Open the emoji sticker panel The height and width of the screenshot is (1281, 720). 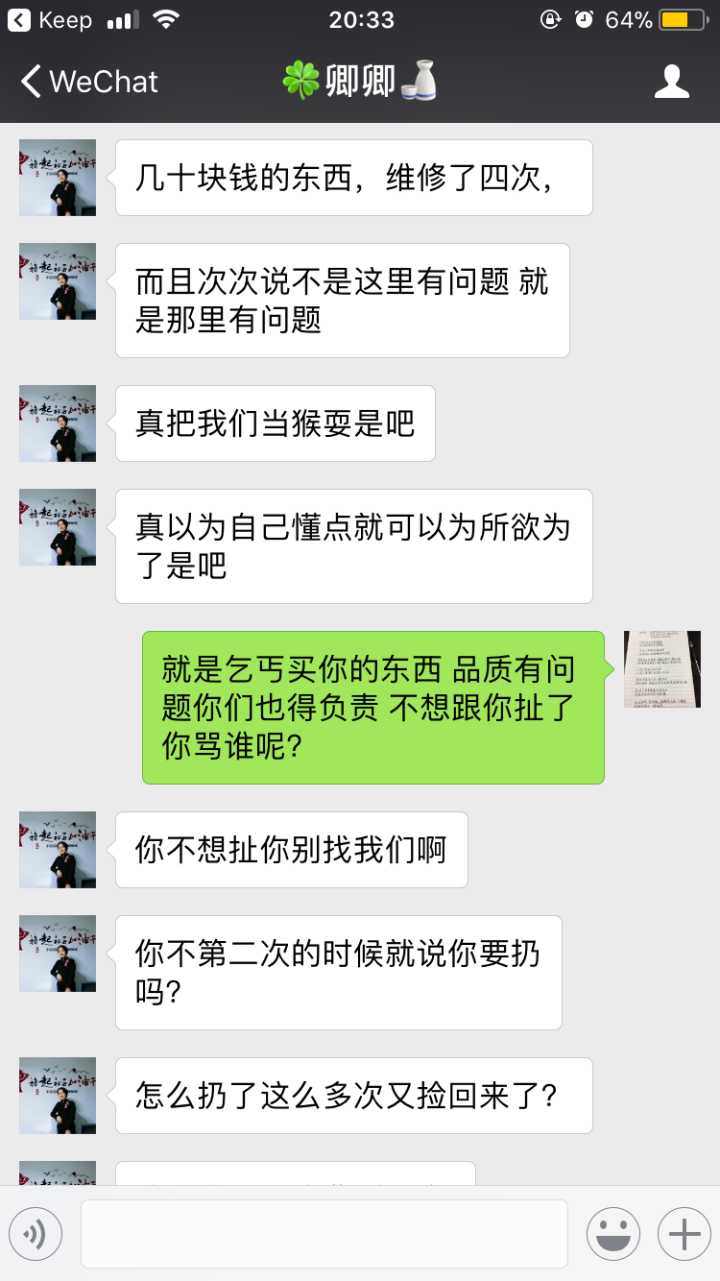612,1234
